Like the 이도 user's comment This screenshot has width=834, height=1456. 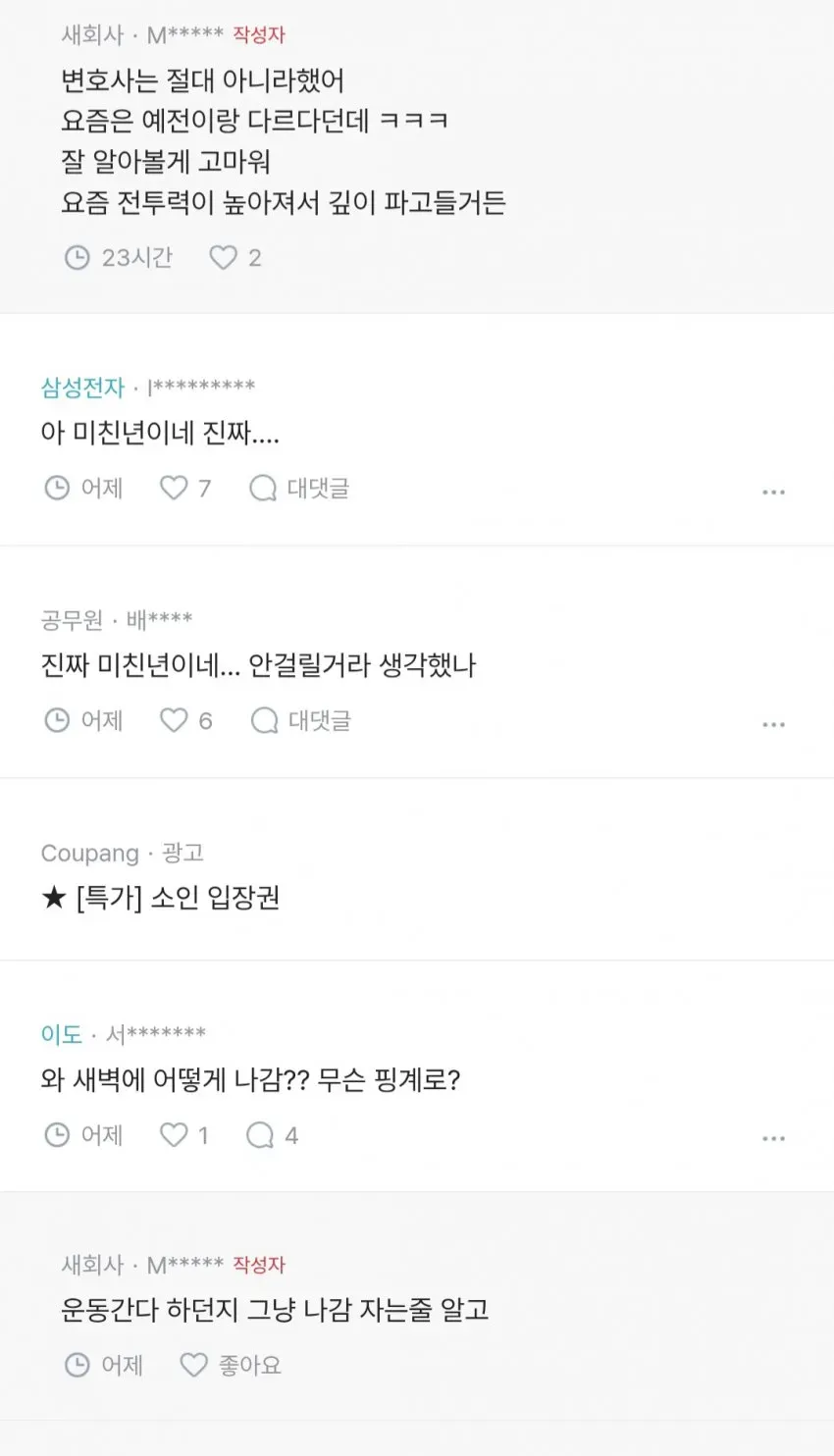tap(184, 1135)
